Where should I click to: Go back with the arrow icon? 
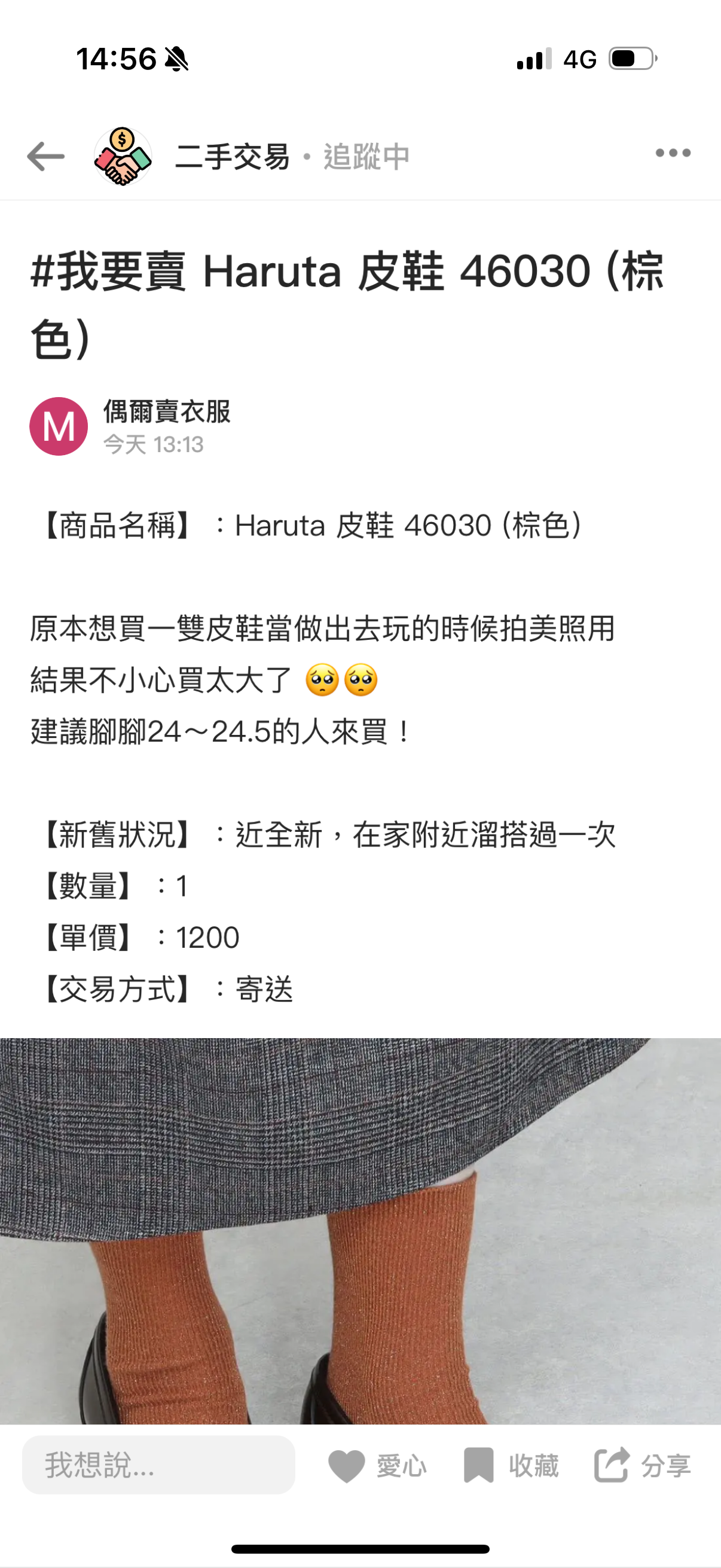pos(45,157)
